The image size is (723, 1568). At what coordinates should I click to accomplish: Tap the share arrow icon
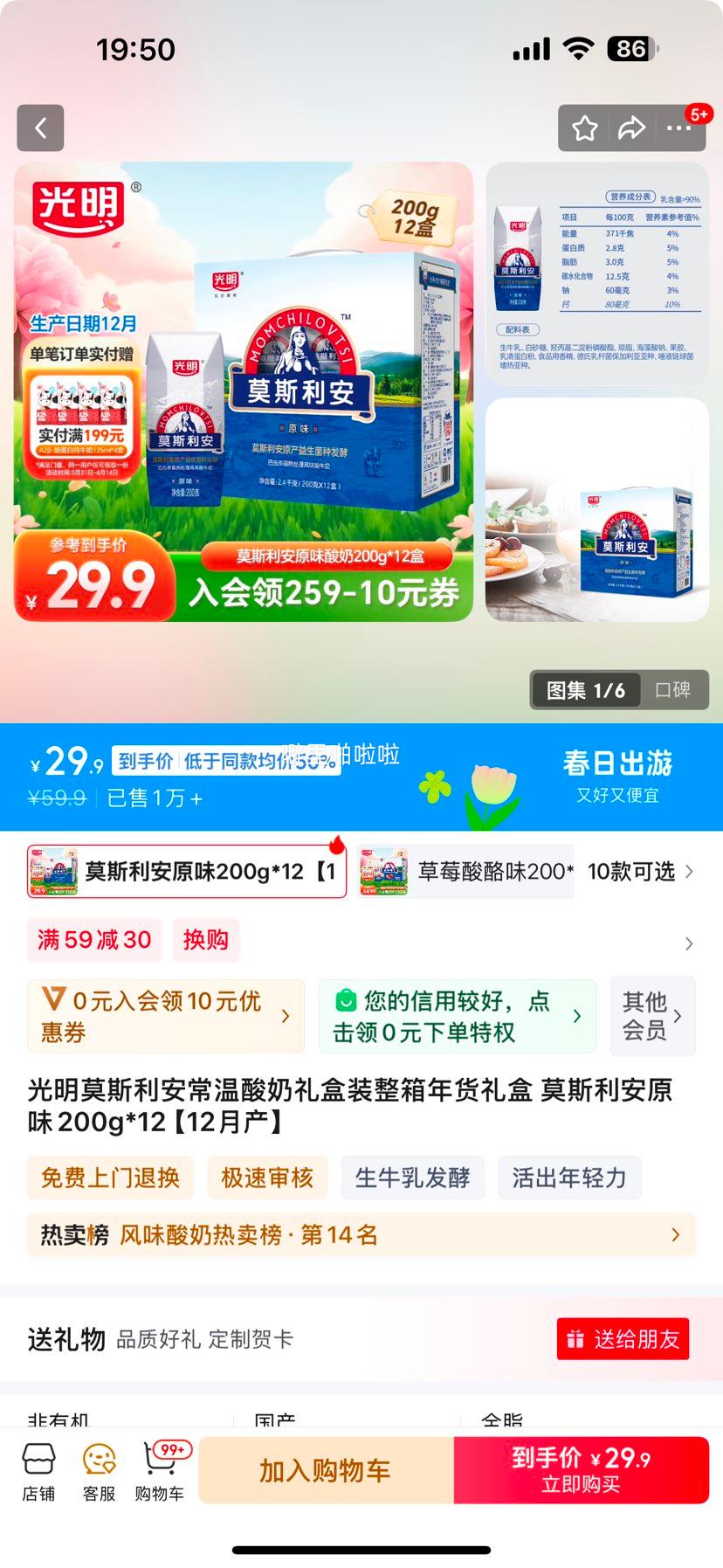tap(630, 128)
